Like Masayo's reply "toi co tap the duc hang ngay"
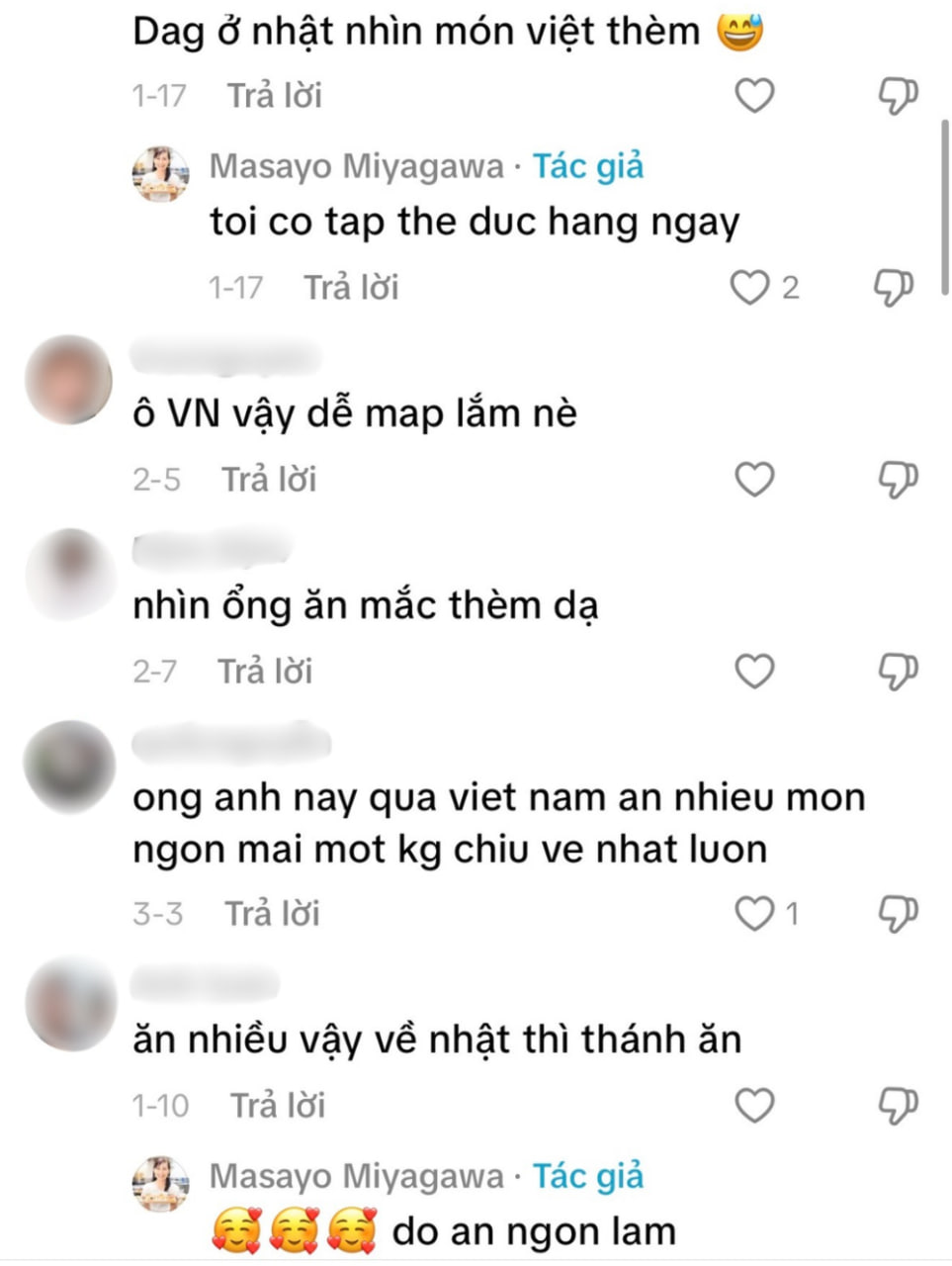Image resolution: width=952 pixels, height=1266 pixels. [x=749, y=288]
